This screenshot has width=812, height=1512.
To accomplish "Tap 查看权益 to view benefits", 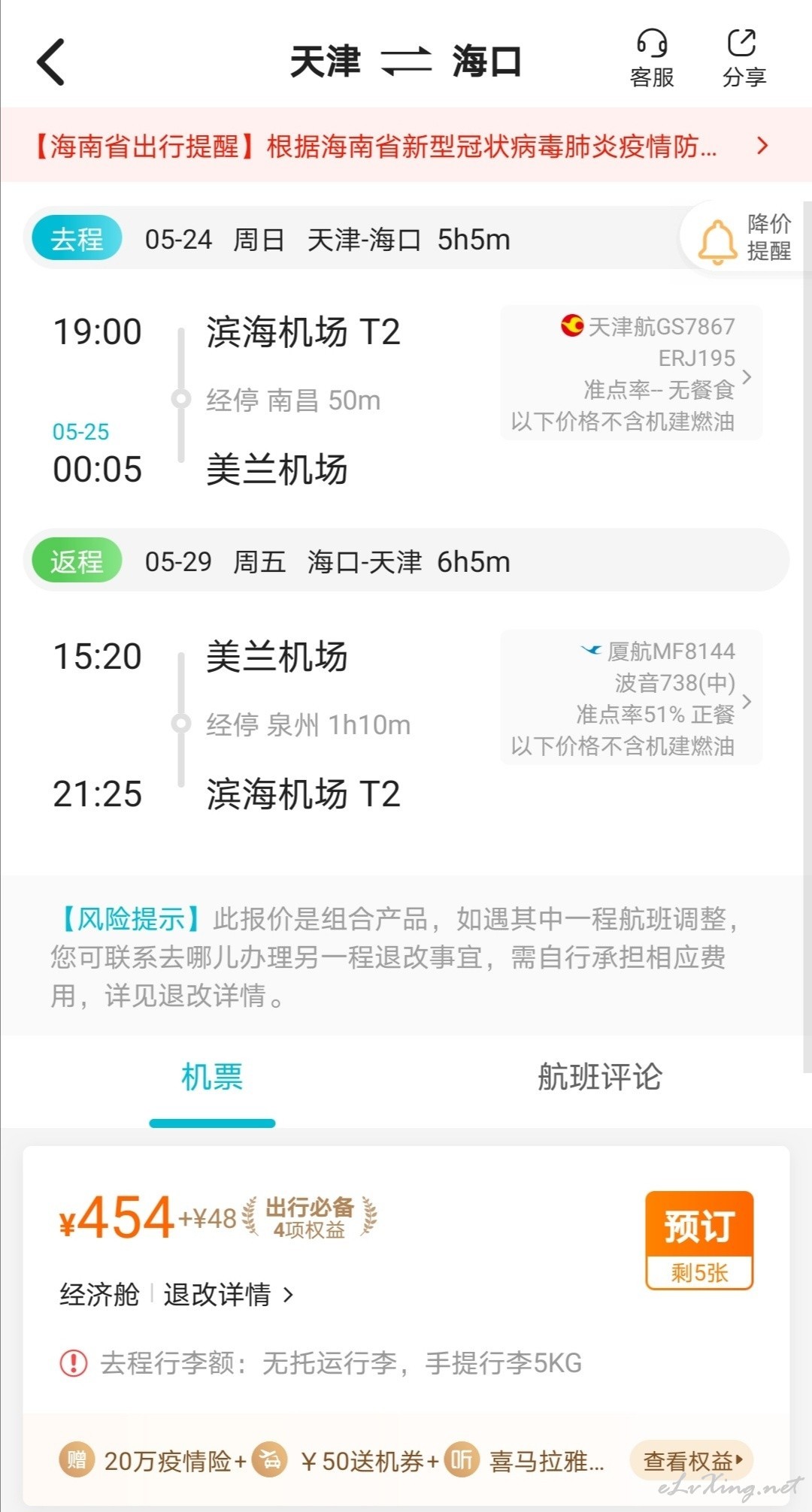I will 691,1461.
